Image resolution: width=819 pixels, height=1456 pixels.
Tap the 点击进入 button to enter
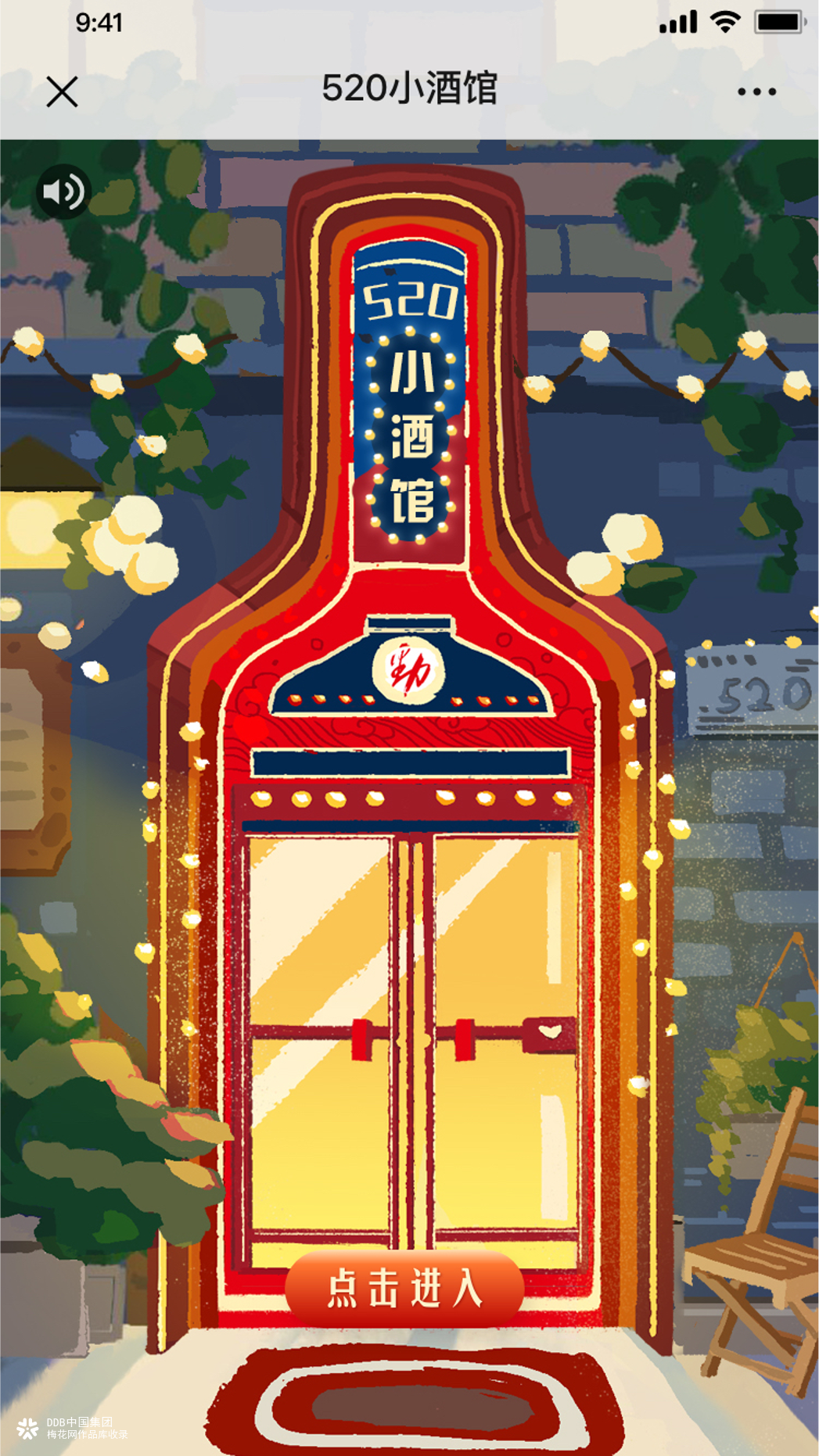pyautogui.click(x=404, y=1287)
